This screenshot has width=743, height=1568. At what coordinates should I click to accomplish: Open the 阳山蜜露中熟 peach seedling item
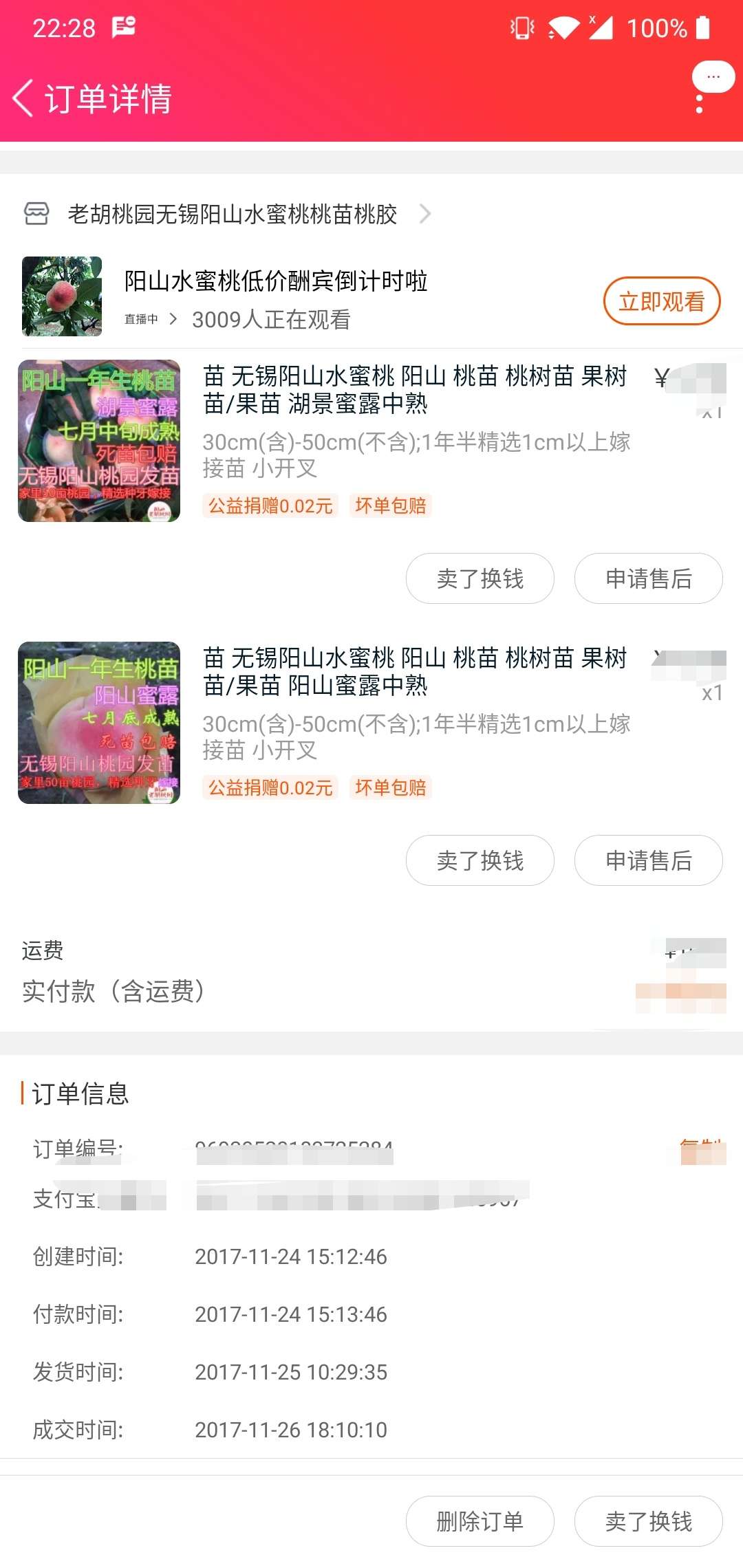pyautogui.click(x=414, y=672)
